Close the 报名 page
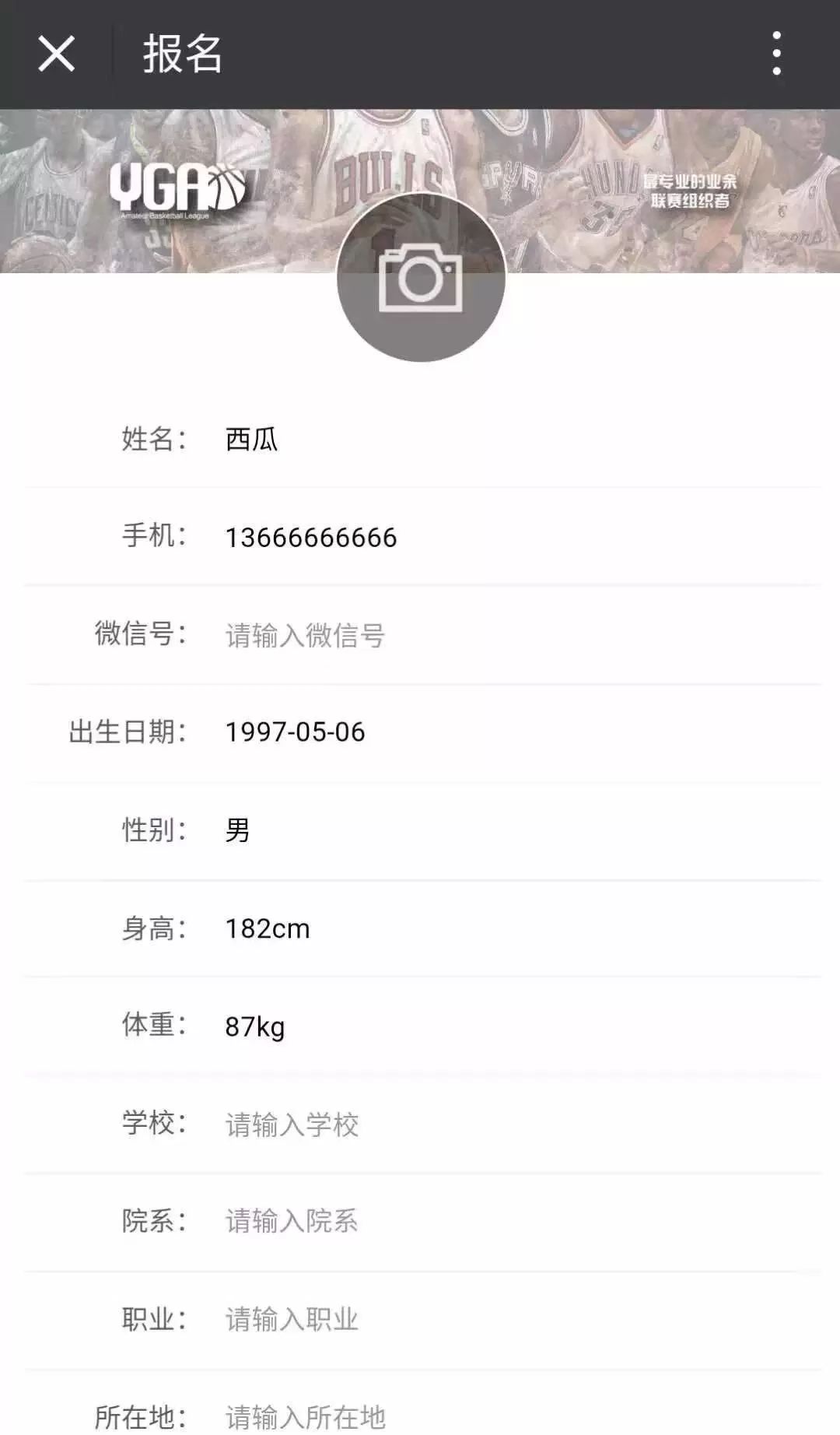This screenshot has width=840, height=1435. tap(57, 54)
